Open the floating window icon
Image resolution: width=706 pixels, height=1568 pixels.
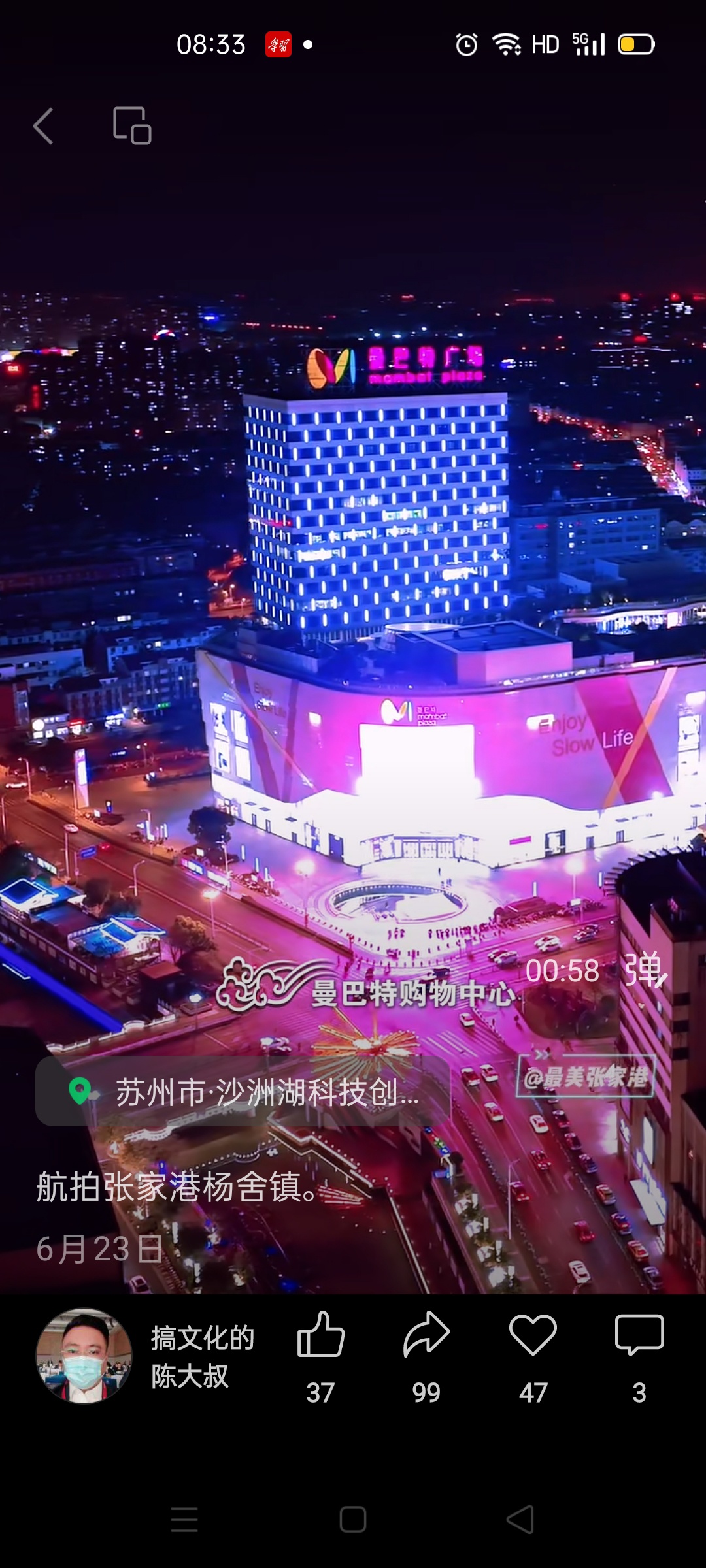(x=132, y=125)
